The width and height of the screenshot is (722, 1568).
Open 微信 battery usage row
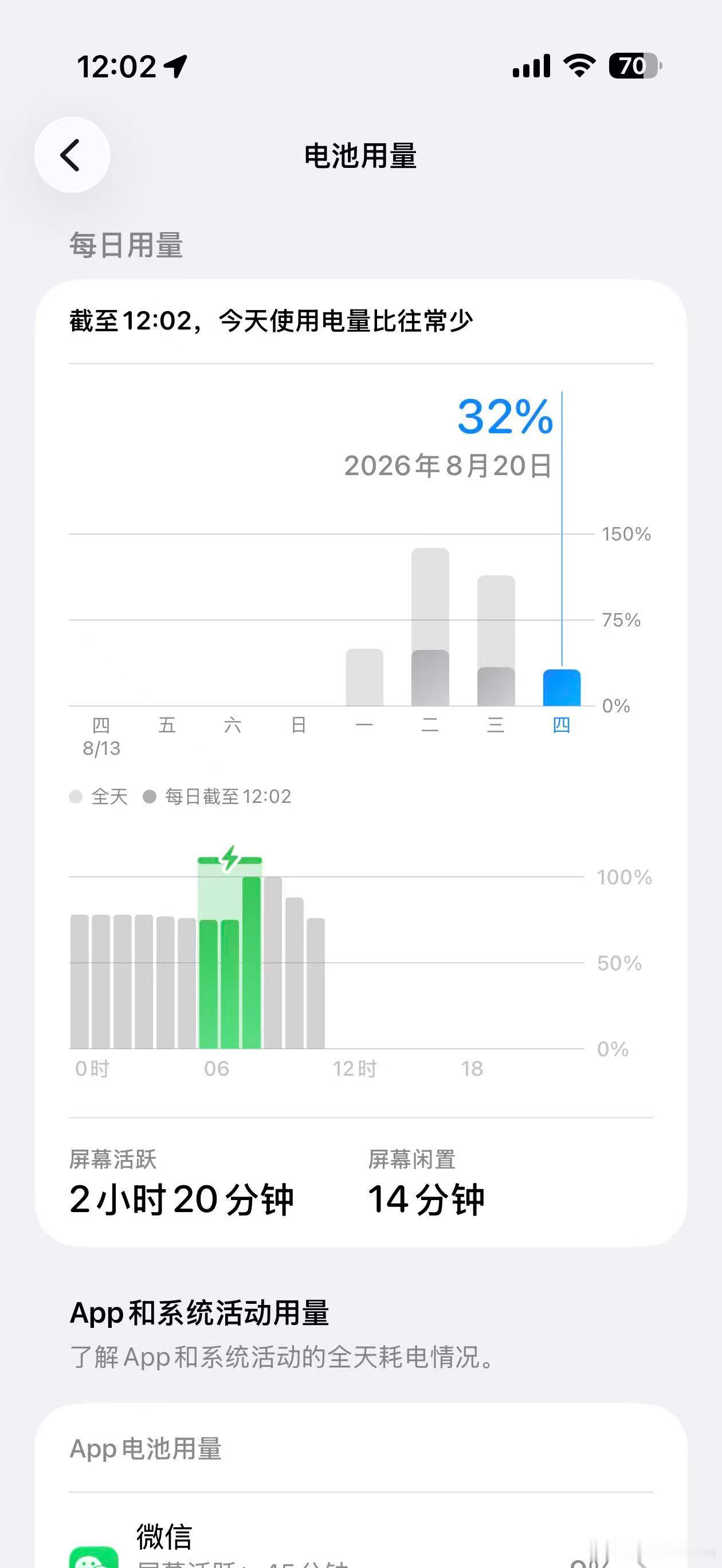pos(361,1534)
